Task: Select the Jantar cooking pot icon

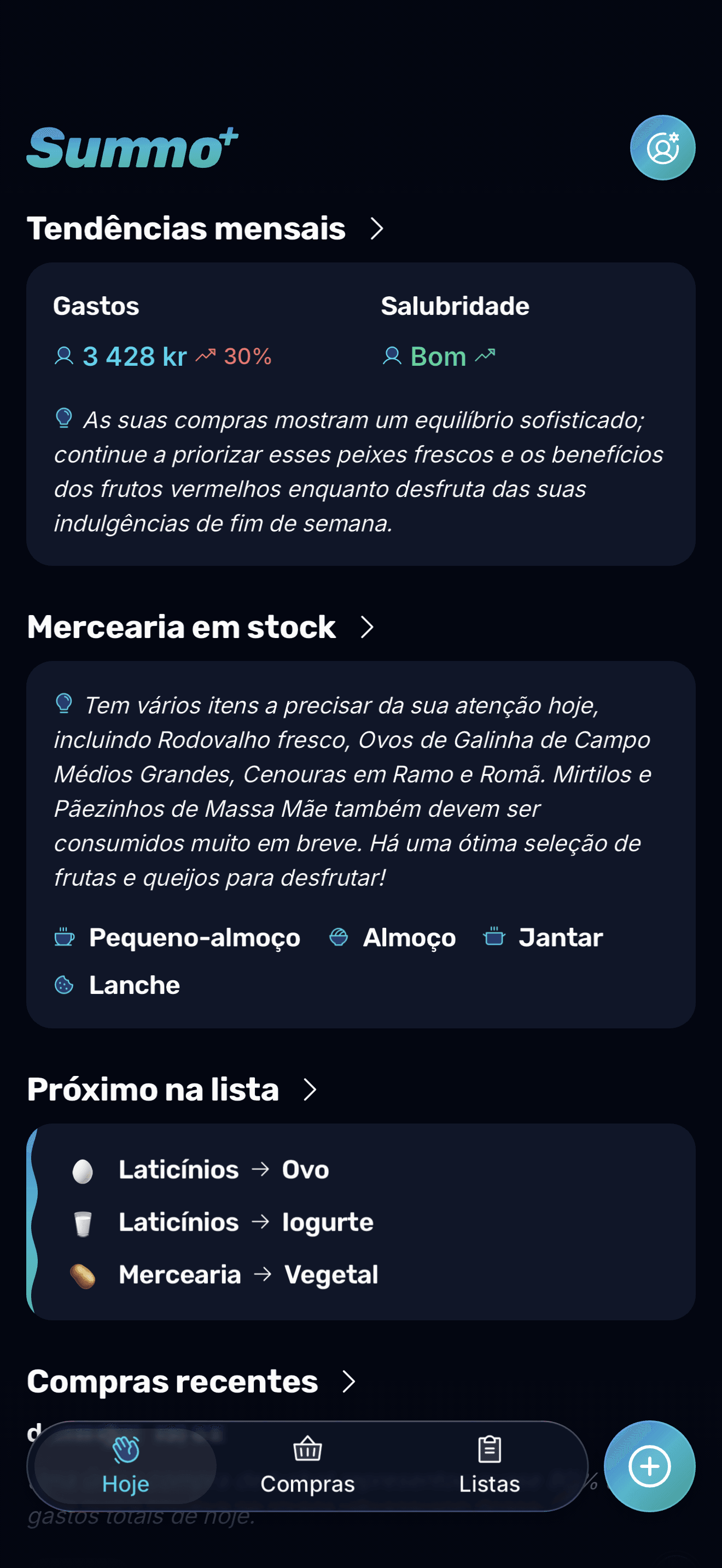Action: 494,938
